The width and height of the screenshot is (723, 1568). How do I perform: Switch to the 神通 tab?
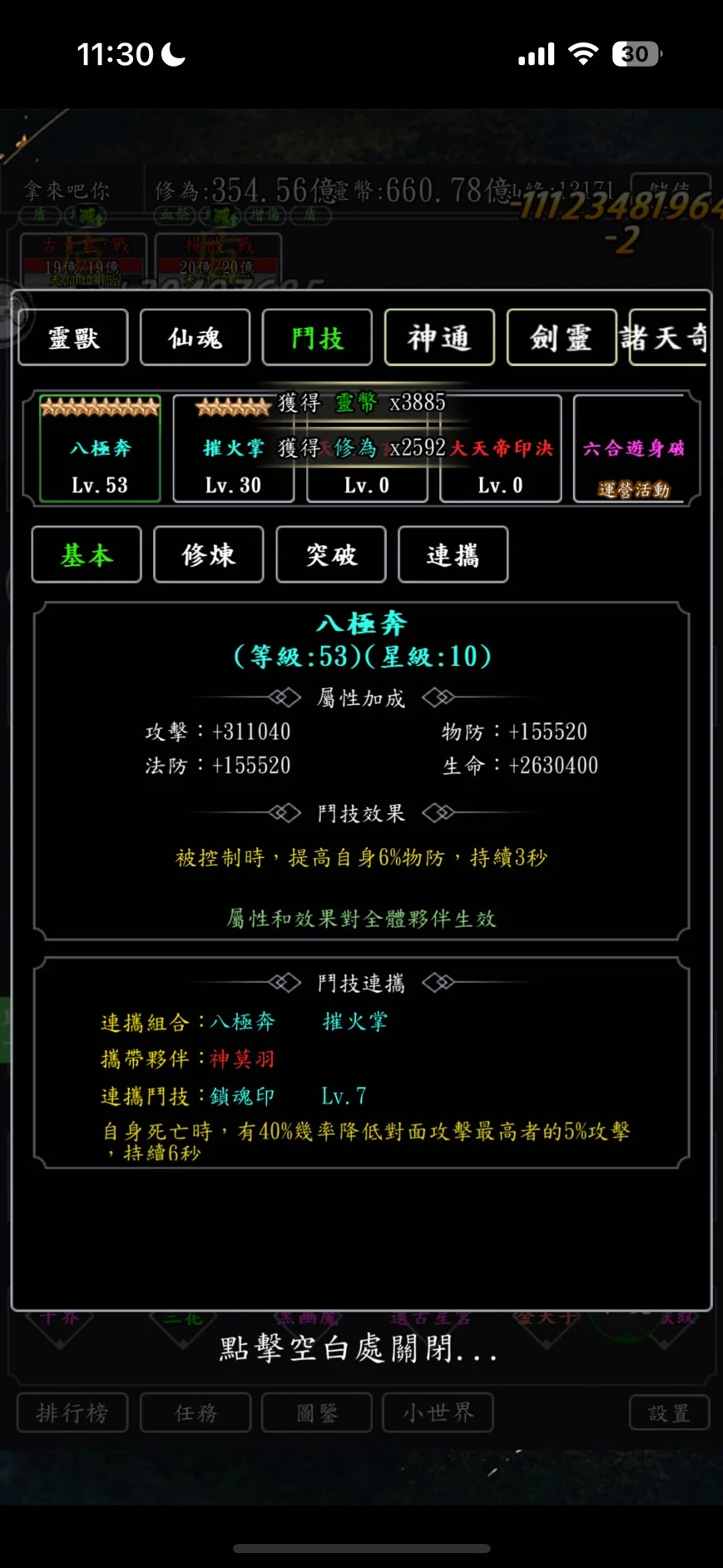(x=439, y=337)
